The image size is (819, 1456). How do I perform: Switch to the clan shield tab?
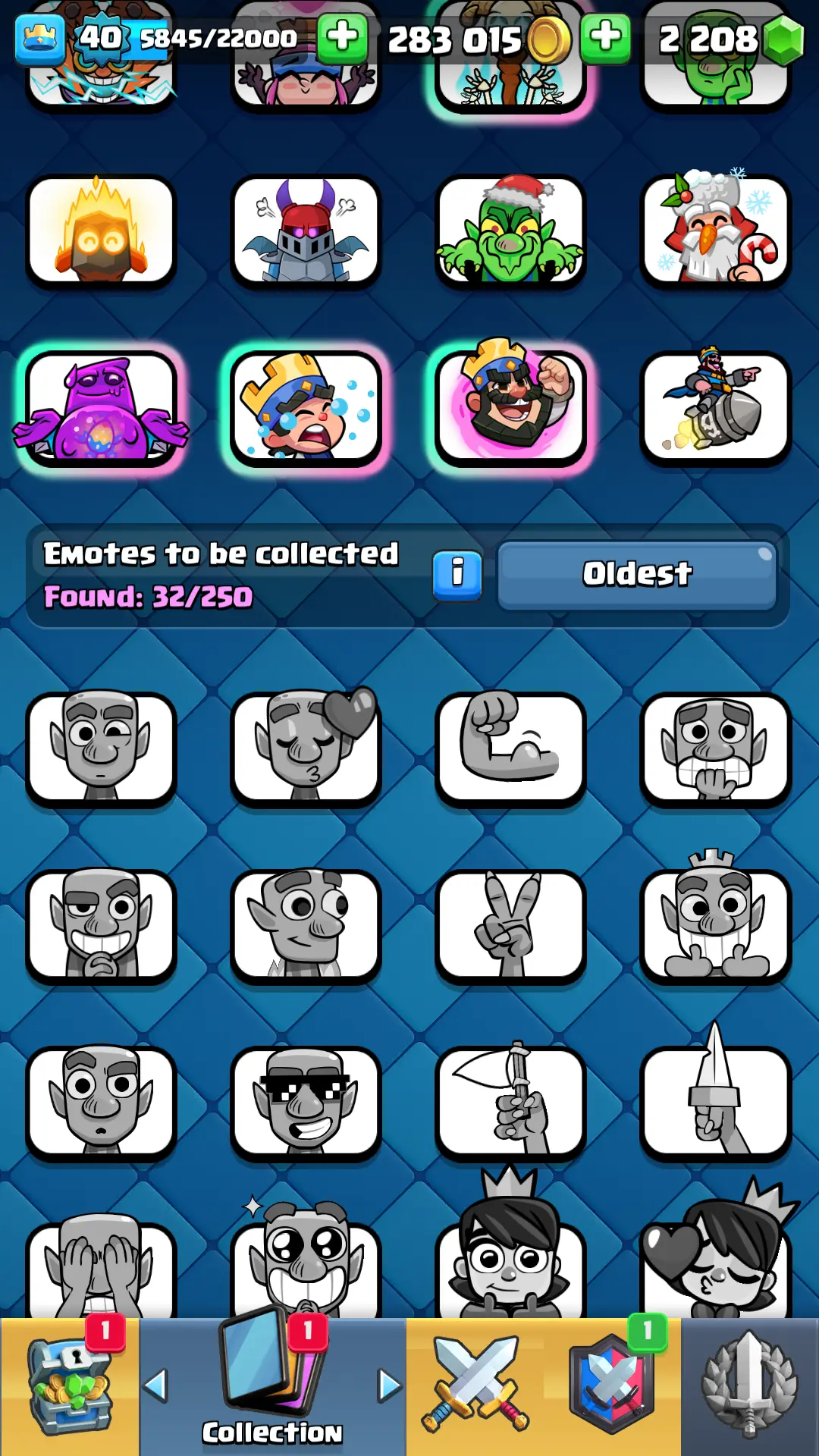point(611,1386)
